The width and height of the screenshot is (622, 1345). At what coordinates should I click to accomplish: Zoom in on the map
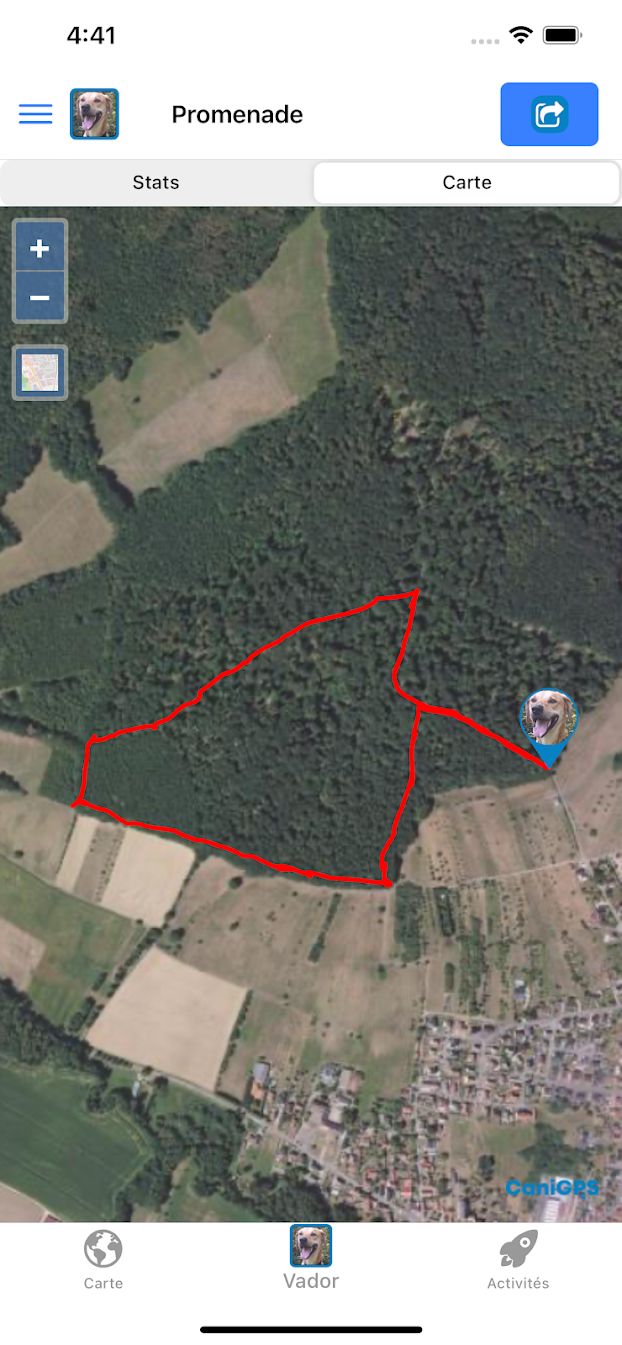click(40, 248)
